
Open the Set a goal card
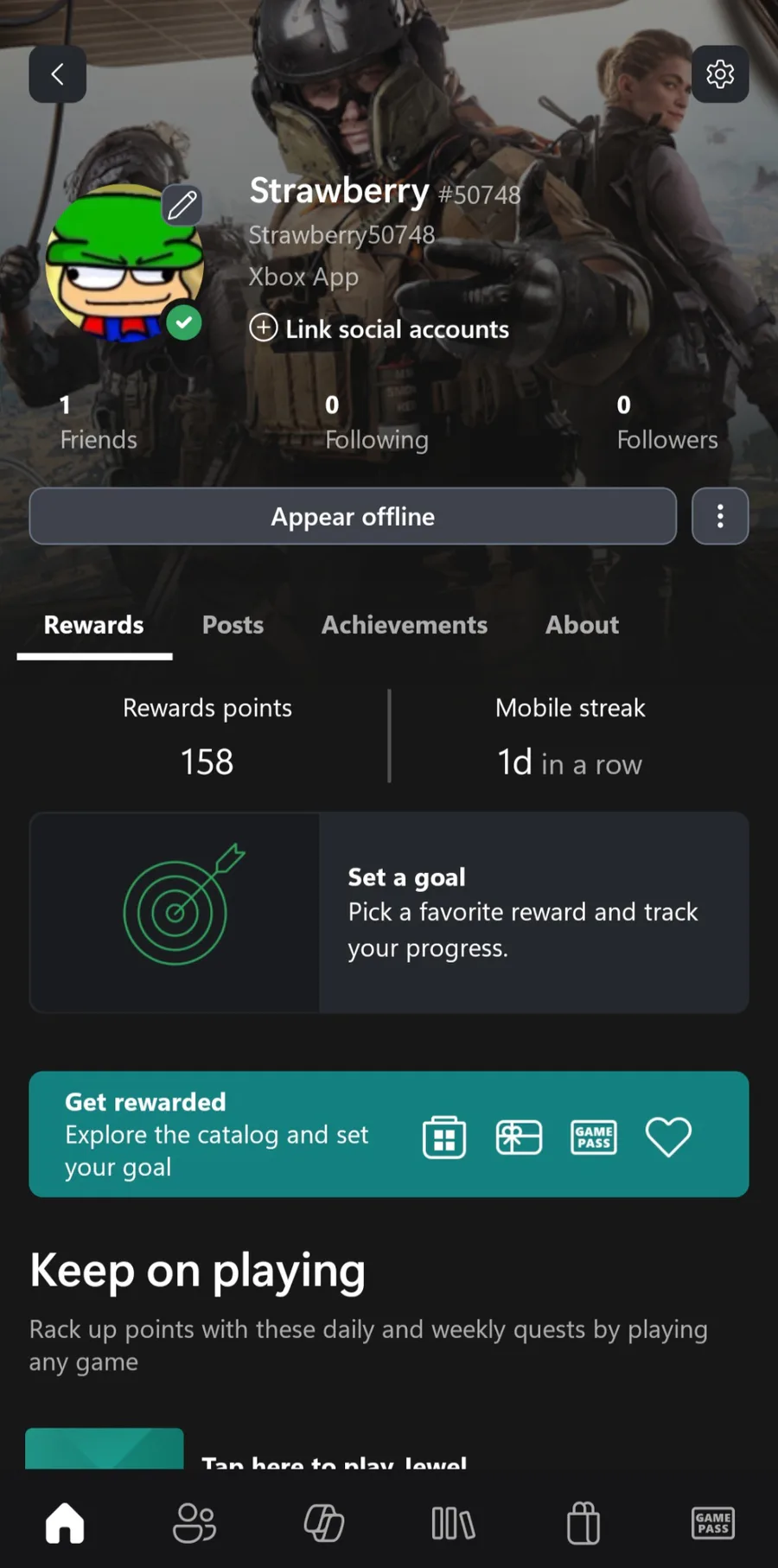click(389, 913)
